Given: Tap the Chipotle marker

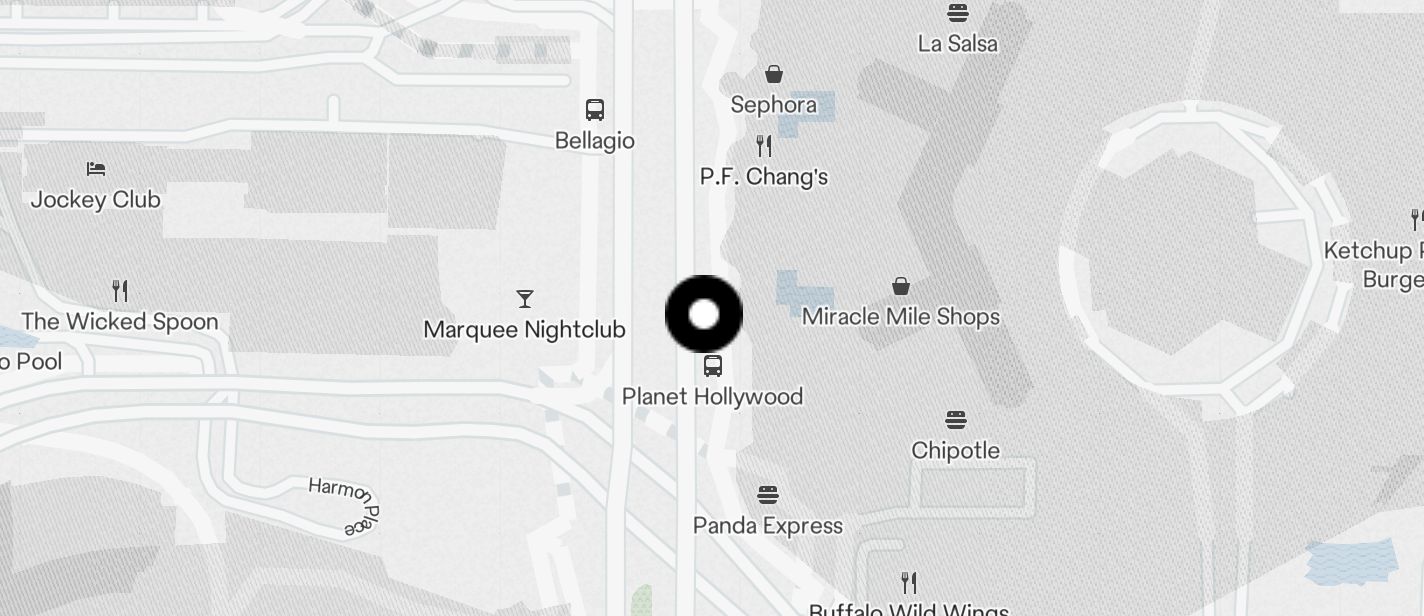Looking at the screenshot, I should [956, 420].
